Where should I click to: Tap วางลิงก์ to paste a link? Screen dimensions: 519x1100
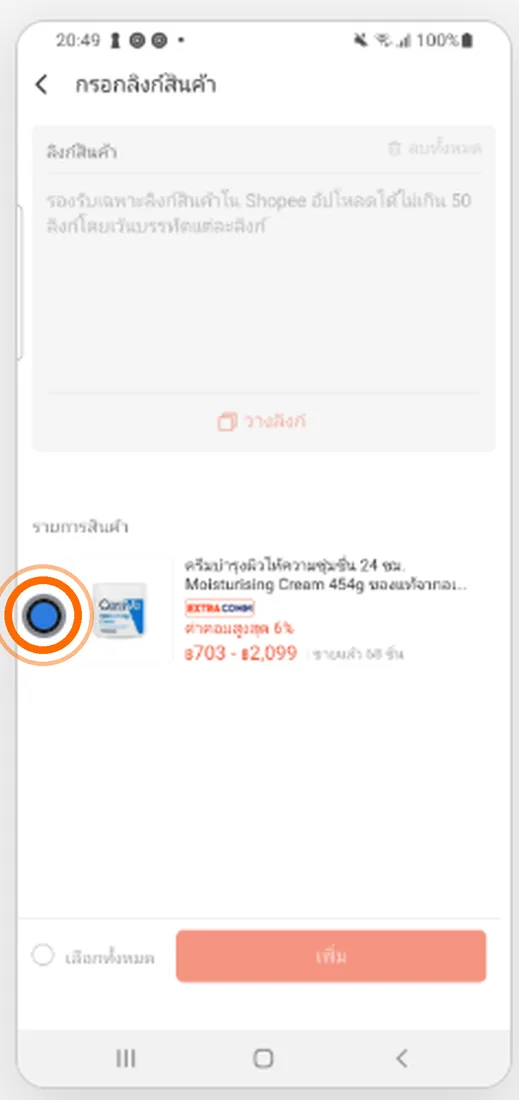(x=262, y=422)
